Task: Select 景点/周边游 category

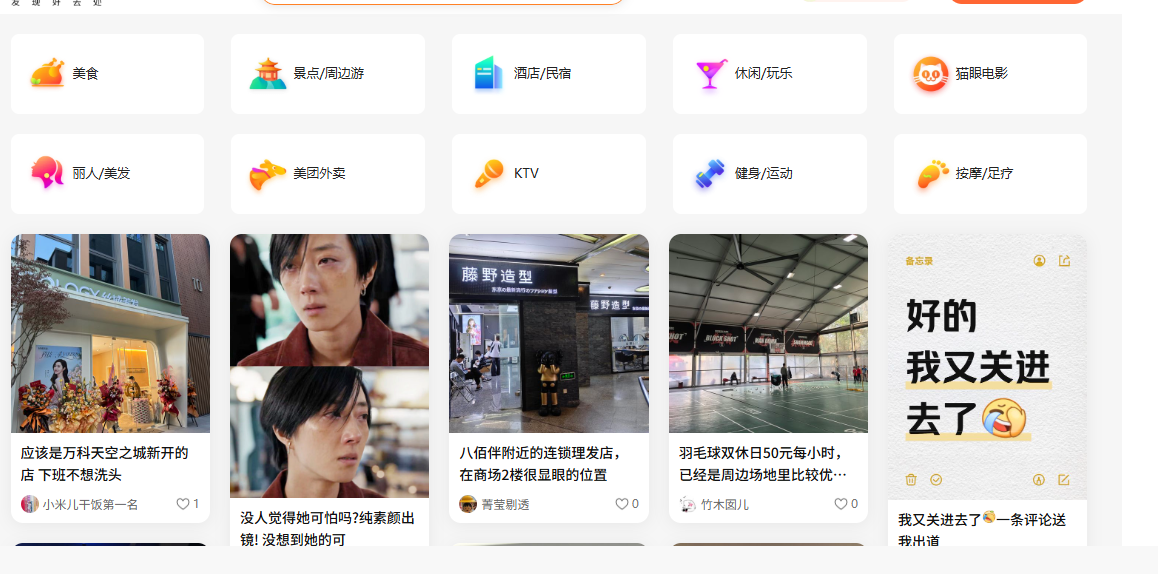Action: [x=327, y=74]
